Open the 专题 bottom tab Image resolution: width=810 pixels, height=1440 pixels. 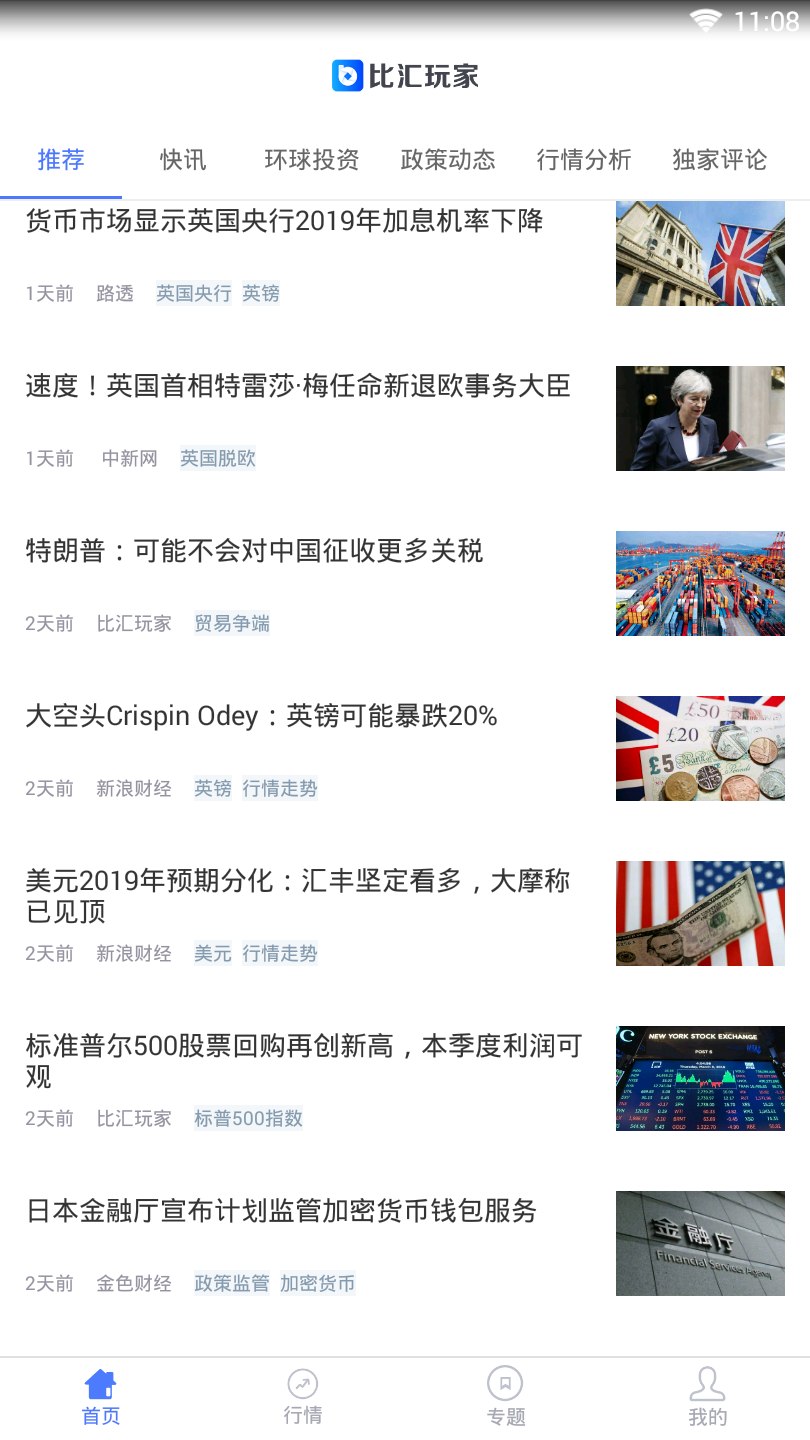(506, 1398)
